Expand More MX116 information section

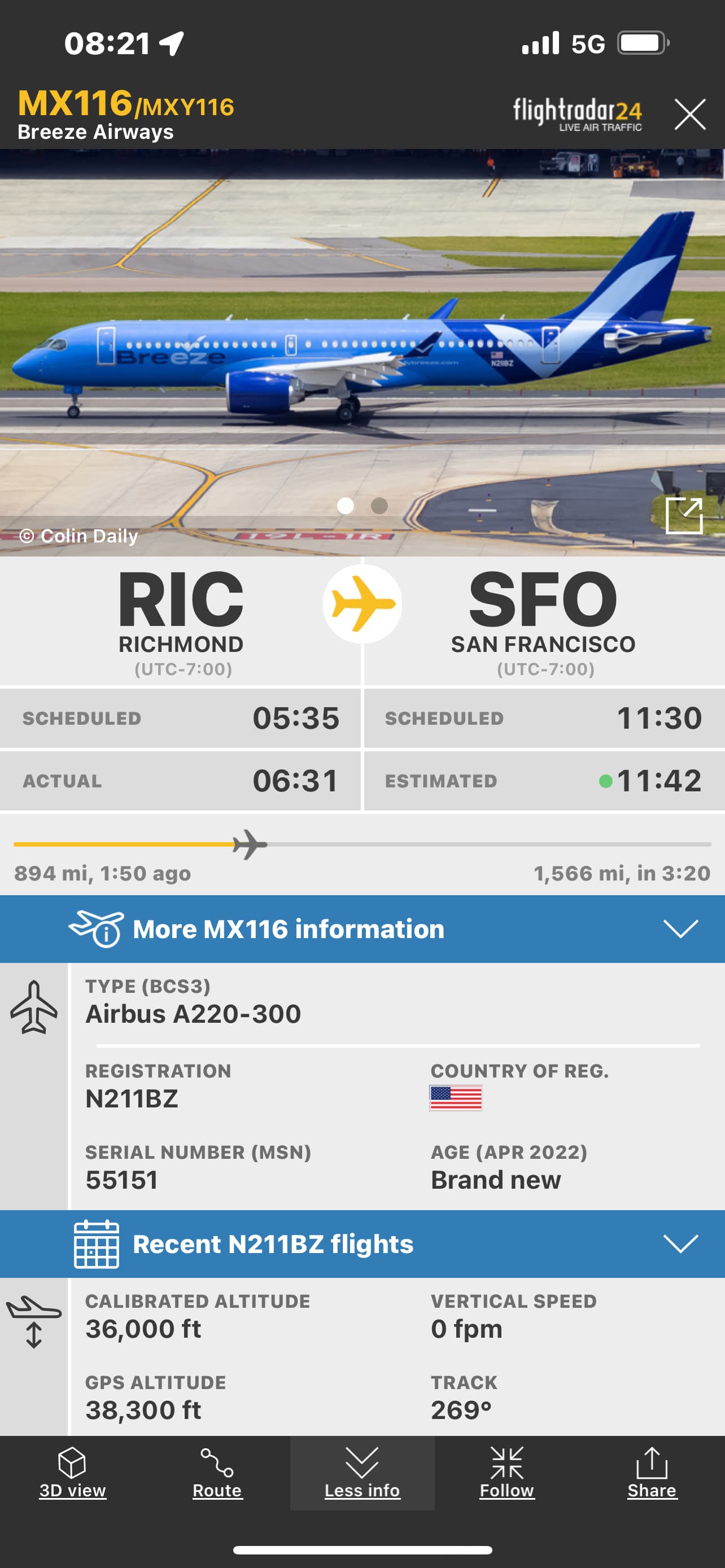coord(362,929)
